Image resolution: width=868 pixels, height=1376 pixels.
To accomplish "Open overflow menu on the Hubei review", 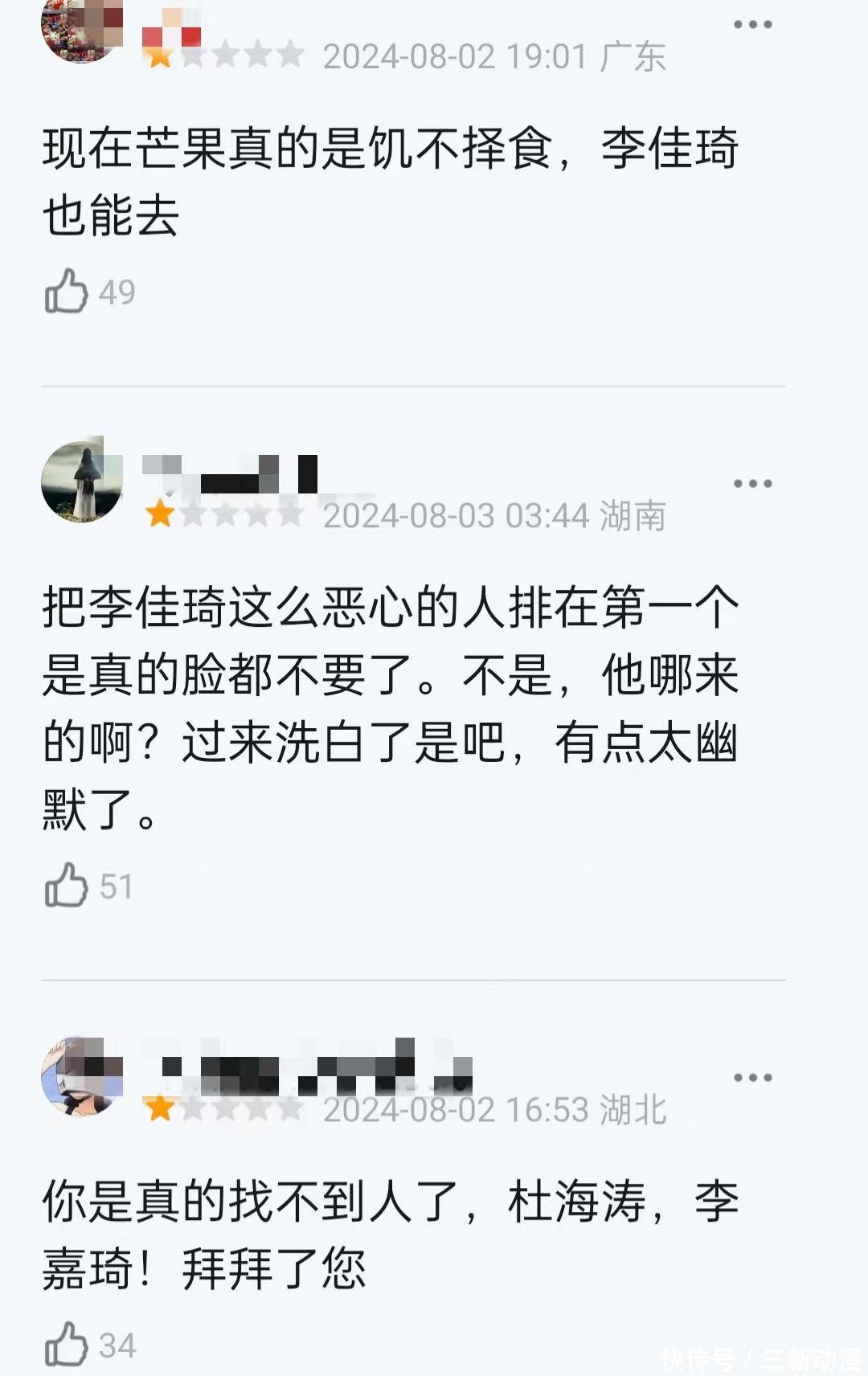I will pyautogui.click(x=752, y=1078).
